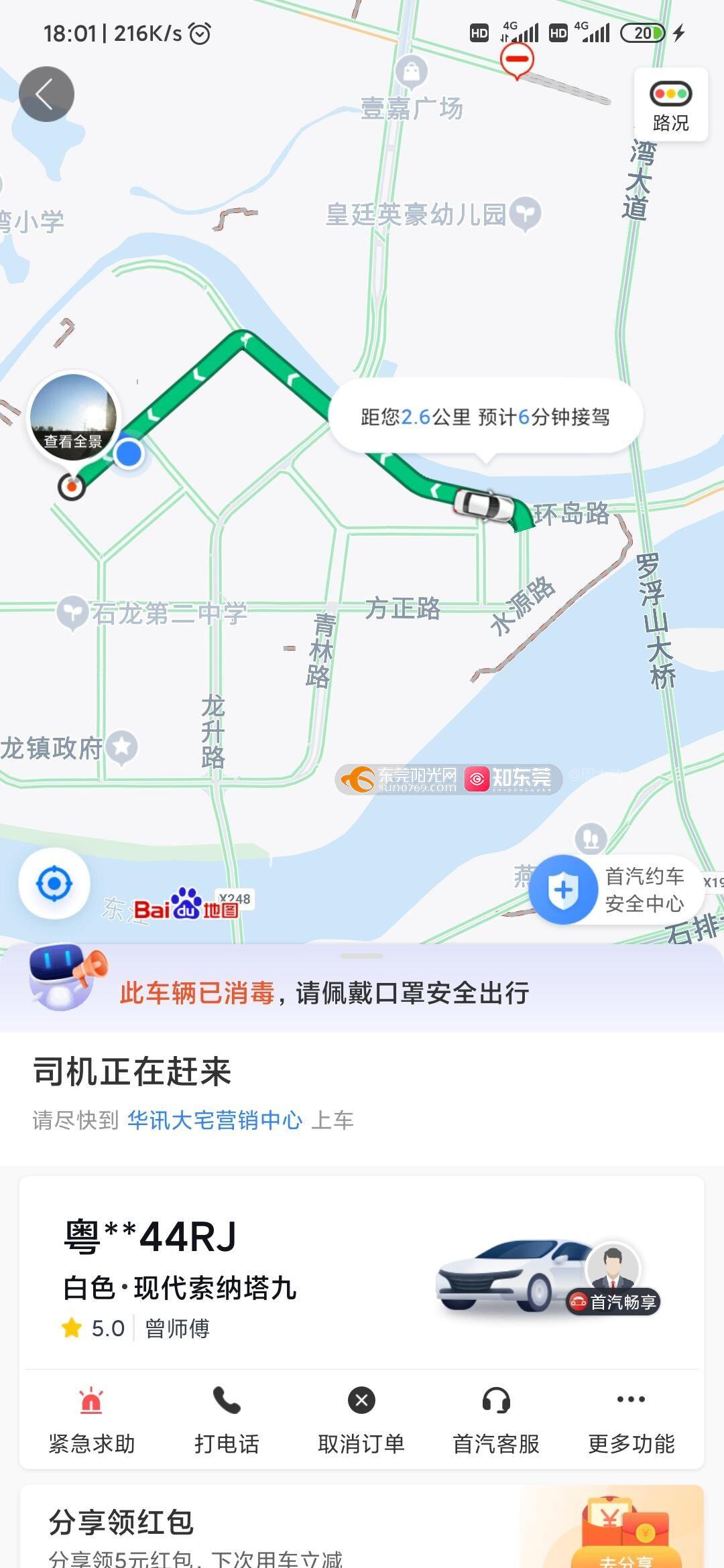This screenshot has height=1568, width=724.
Task: Tap 去分享 to share for red packet
Action: [625, 1560]
